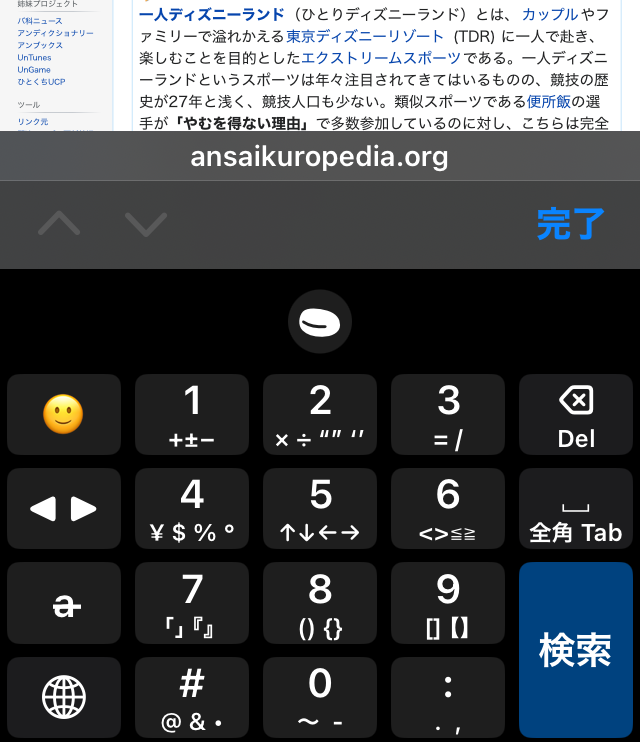
Task: Open the UnGame sidebar link
Action: coord(34,70)
